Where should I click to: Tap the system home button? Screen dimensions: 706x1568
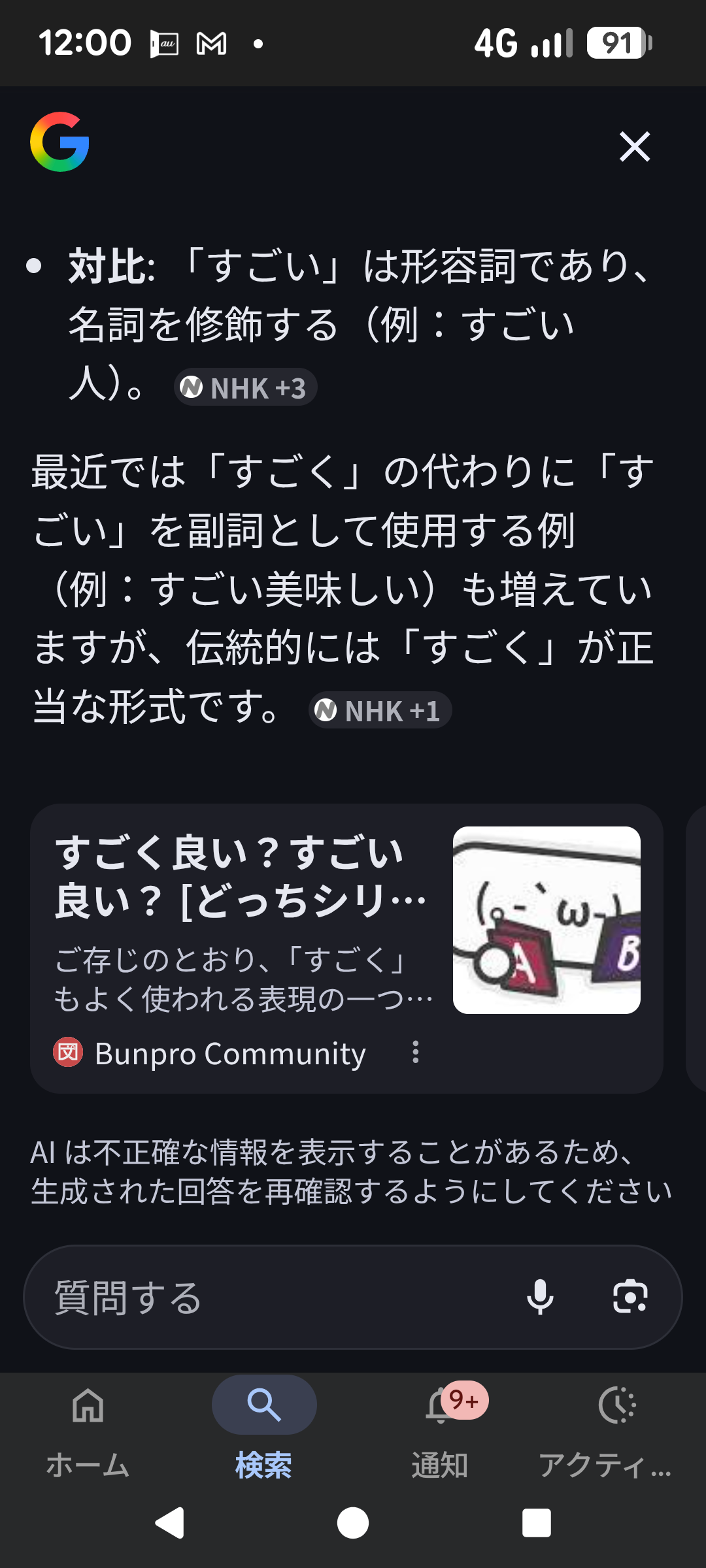(353, 1524)
